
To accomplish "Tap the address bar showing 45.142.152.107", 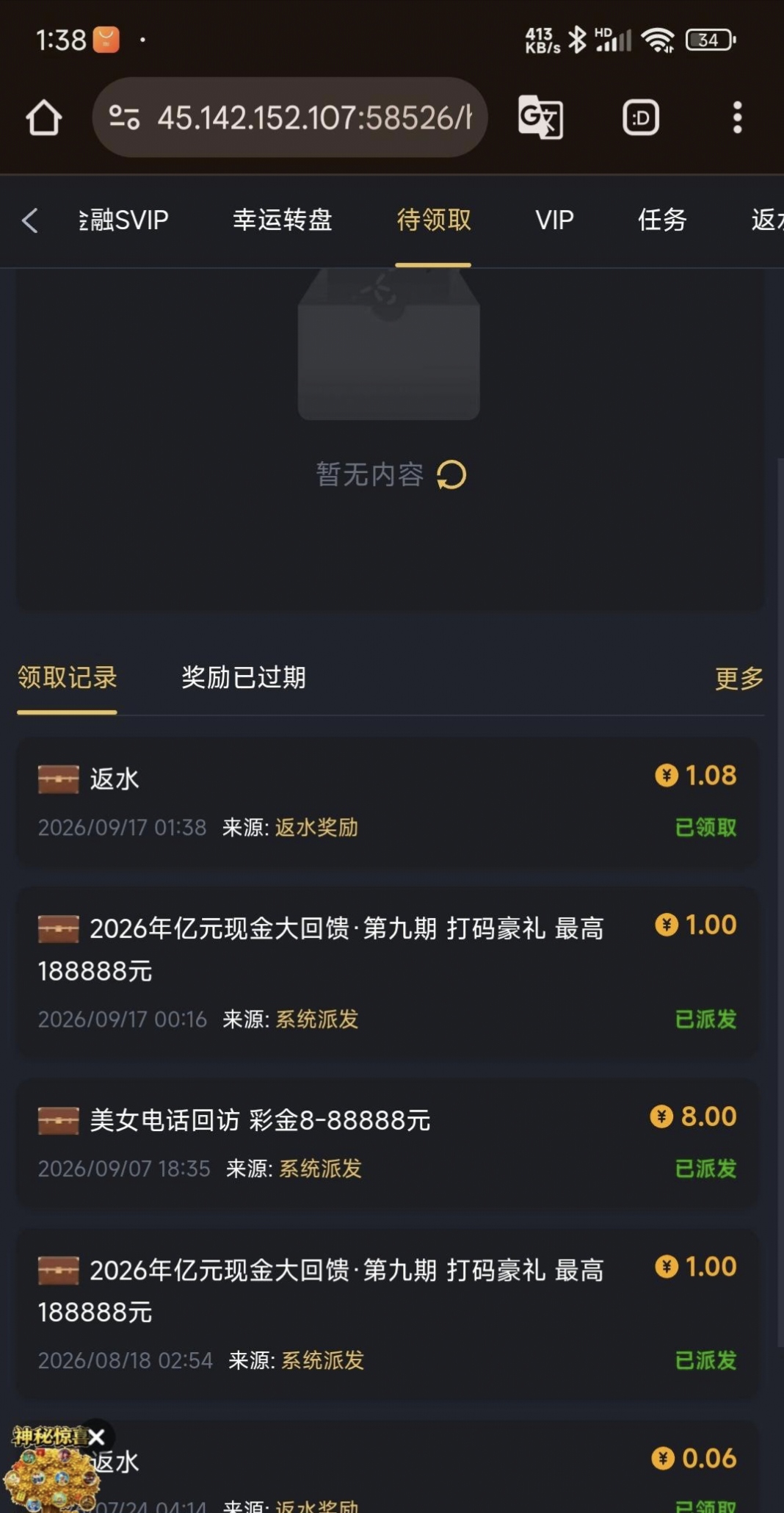I will 290,118.
